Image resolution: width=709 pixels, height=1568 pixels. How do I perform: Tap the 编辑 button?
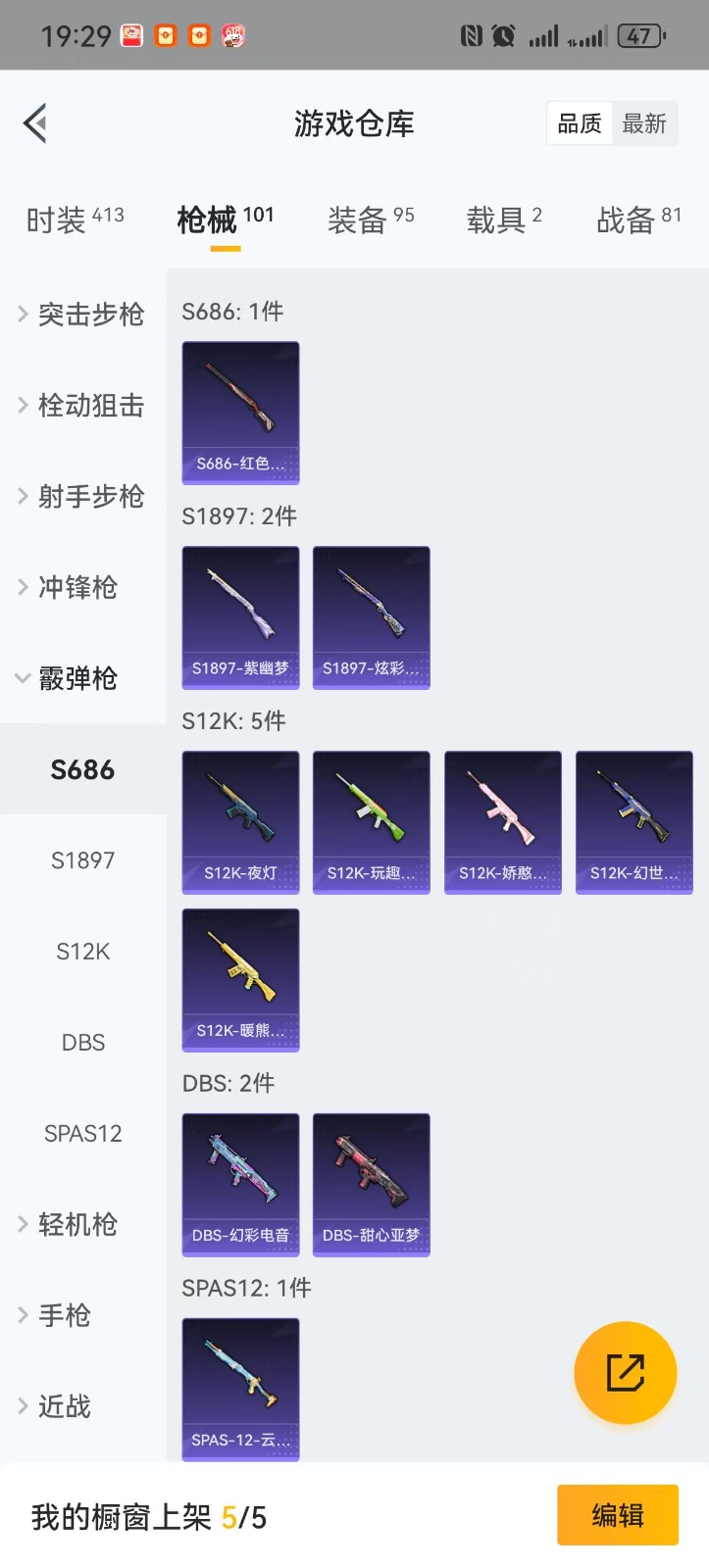tap(617, 1515)
